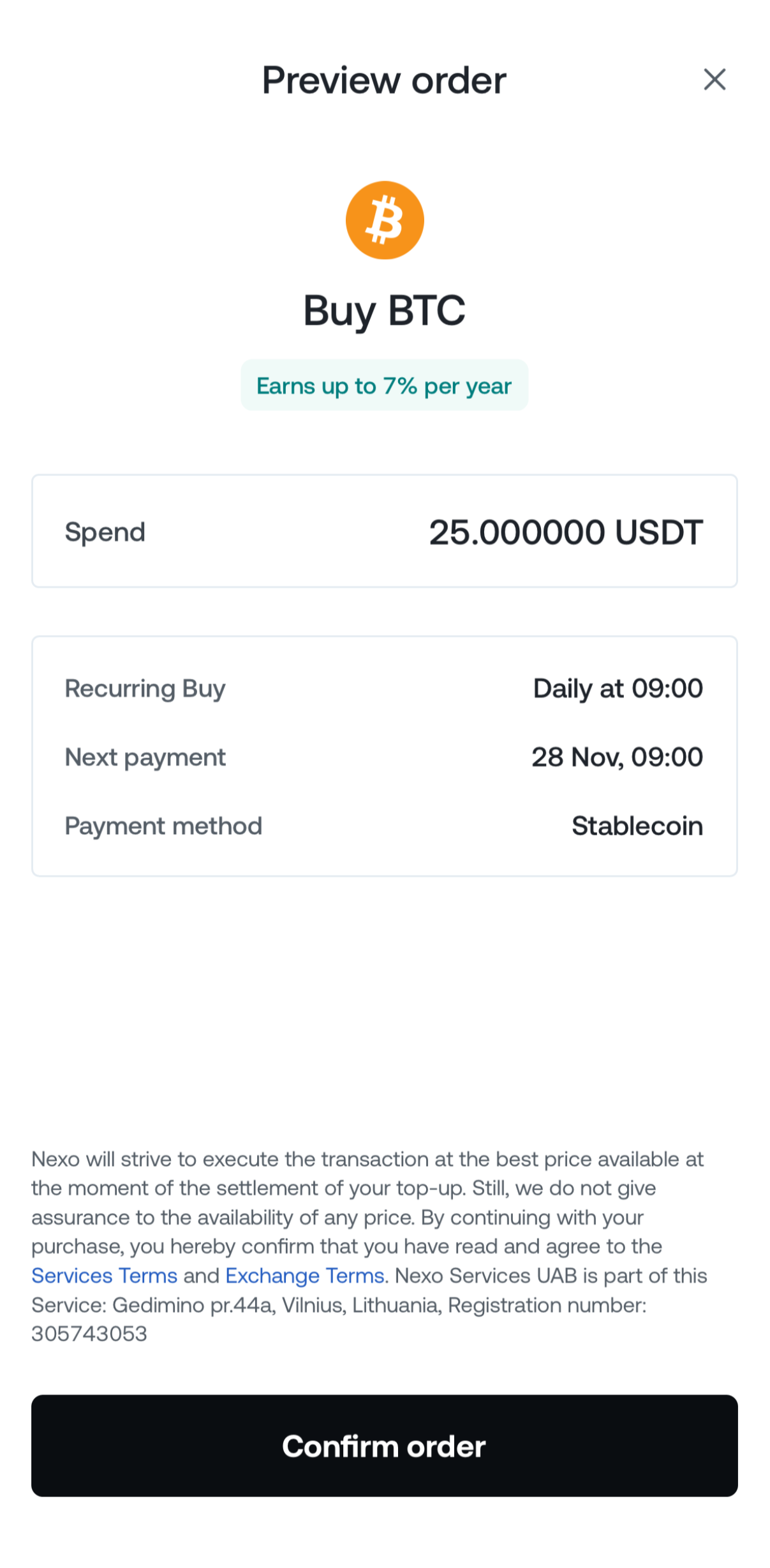Tap the 28 Nov, 09:00 value
Screen dimensions: 770x1568
tap(617, 757)
